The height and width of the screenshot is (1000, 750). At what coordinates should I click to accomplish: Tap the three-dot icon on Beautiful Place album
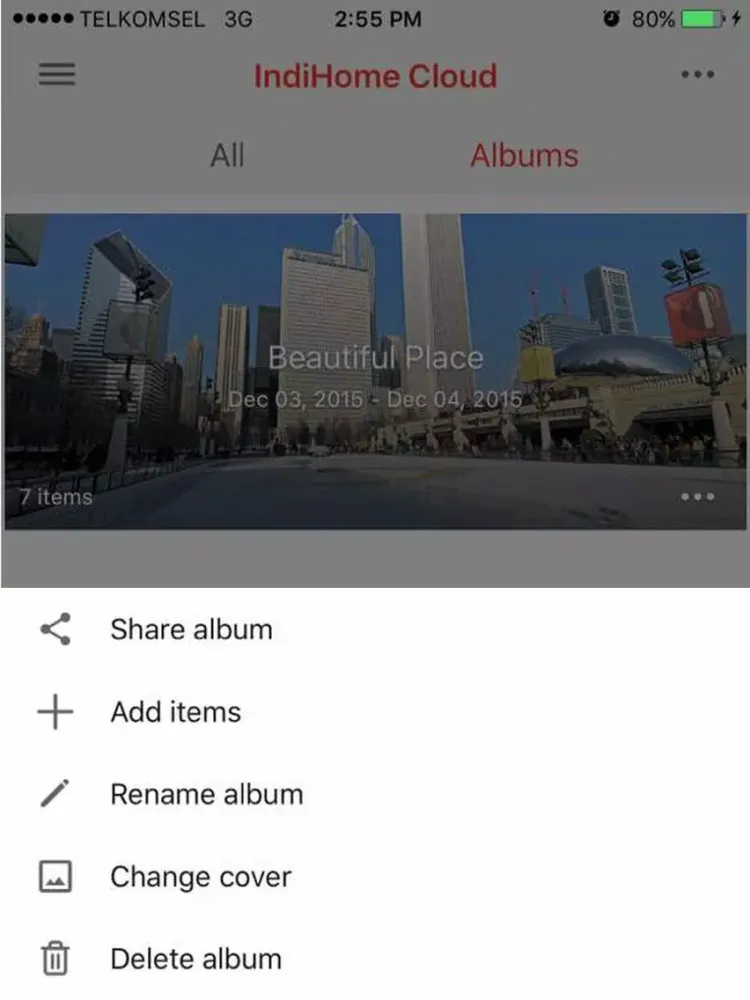coord(696,497)
